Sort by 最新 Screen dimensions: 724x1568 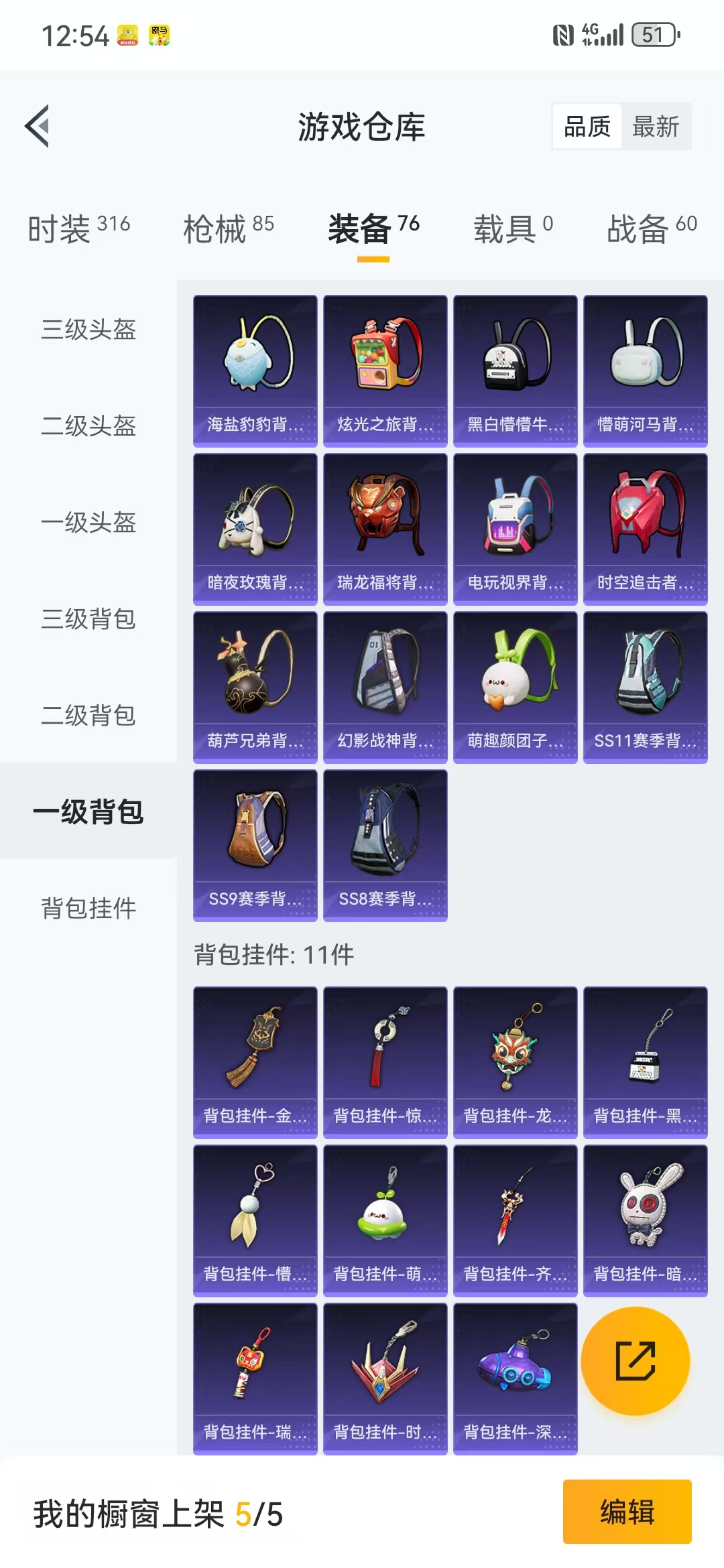(656, 126)
